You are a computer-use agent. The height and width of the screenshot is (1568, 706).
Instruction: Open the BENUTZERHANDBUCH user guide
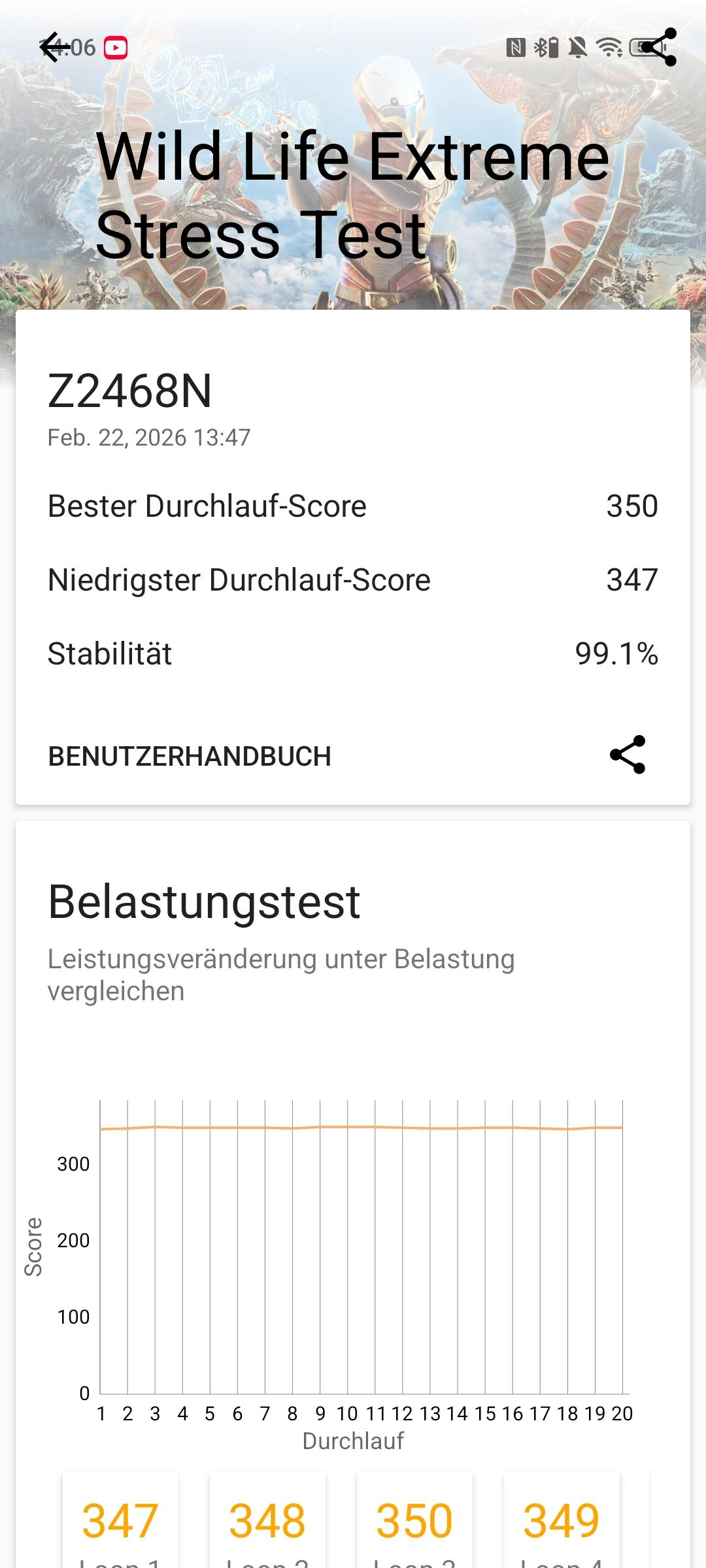(x=190, y=756)
